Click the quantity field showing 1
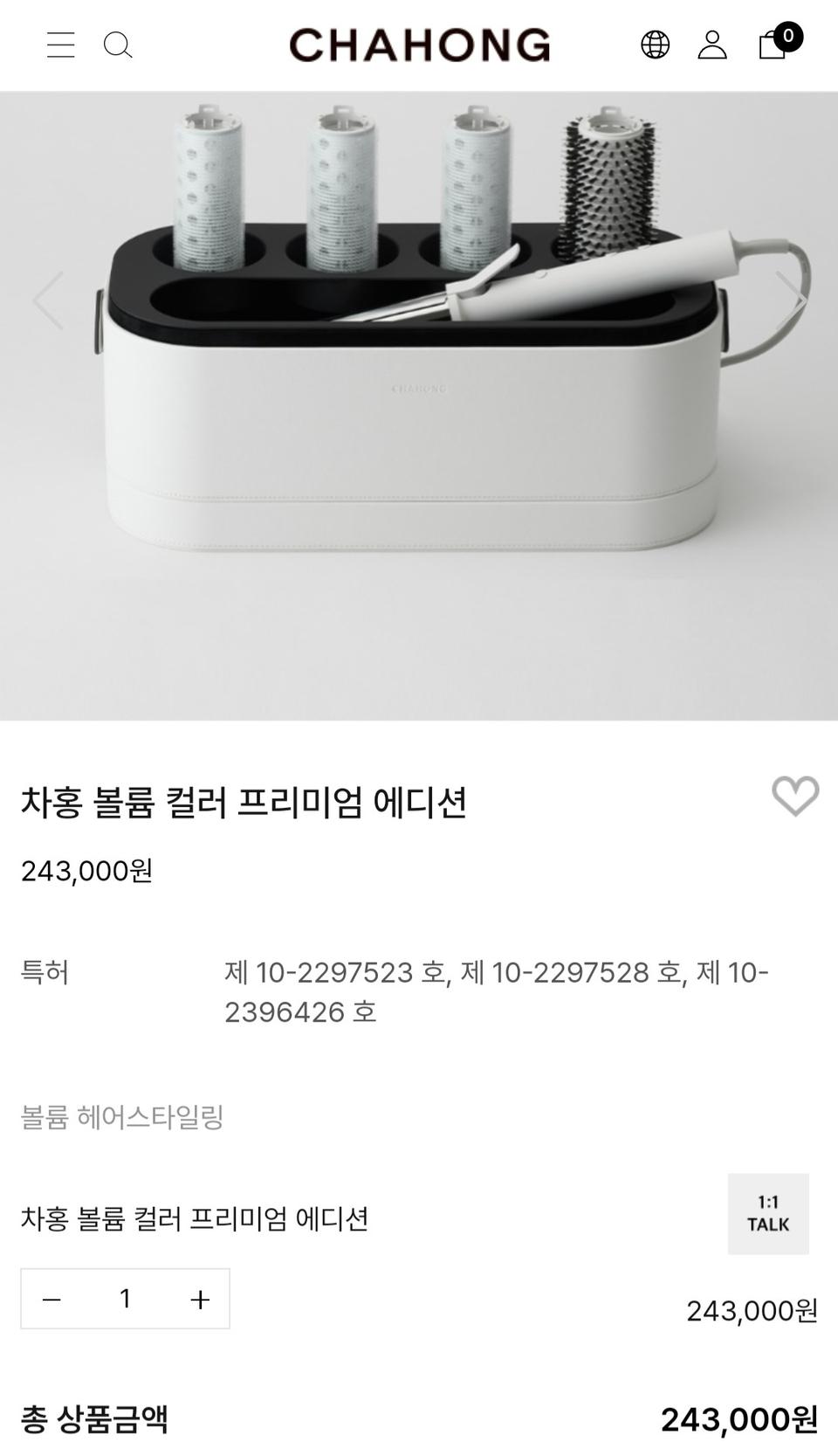838x1456 pixels. click(125, 1299)
